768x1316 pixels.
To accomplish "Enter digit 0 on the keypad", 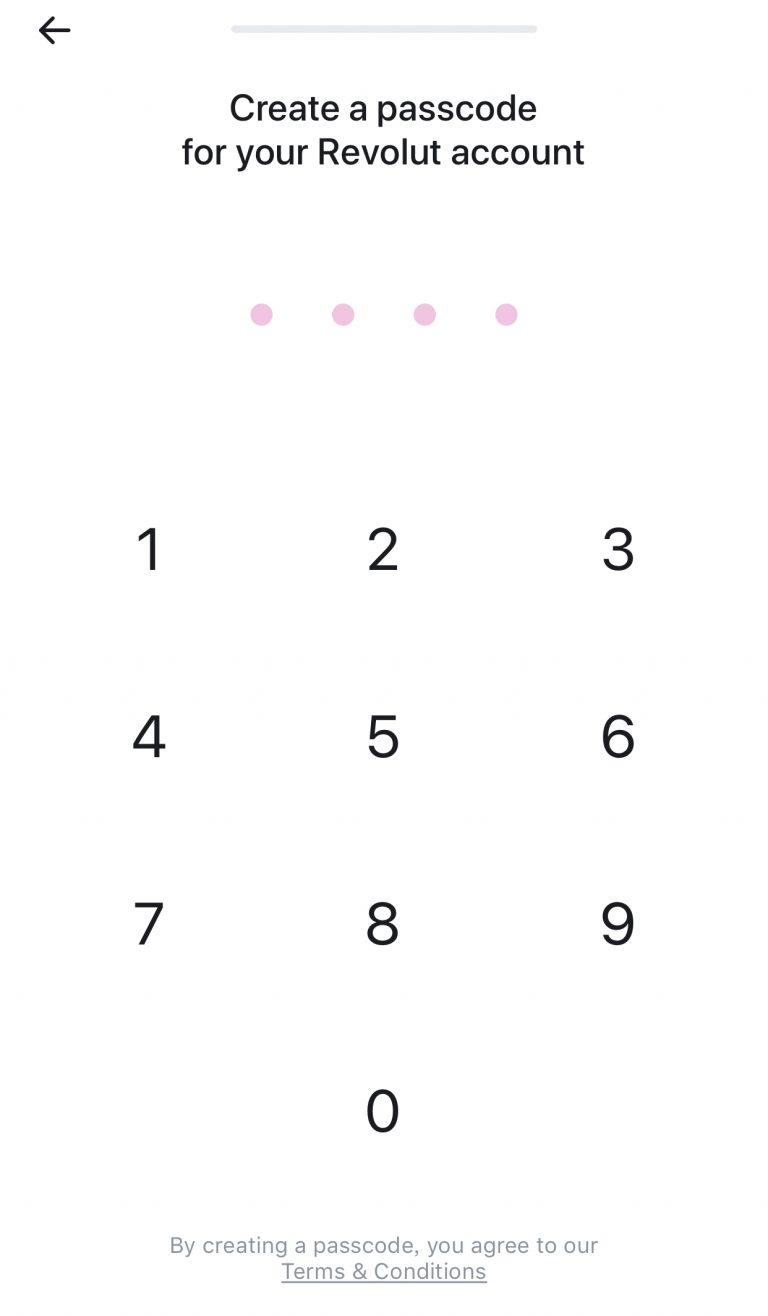I will [383, 1111].
